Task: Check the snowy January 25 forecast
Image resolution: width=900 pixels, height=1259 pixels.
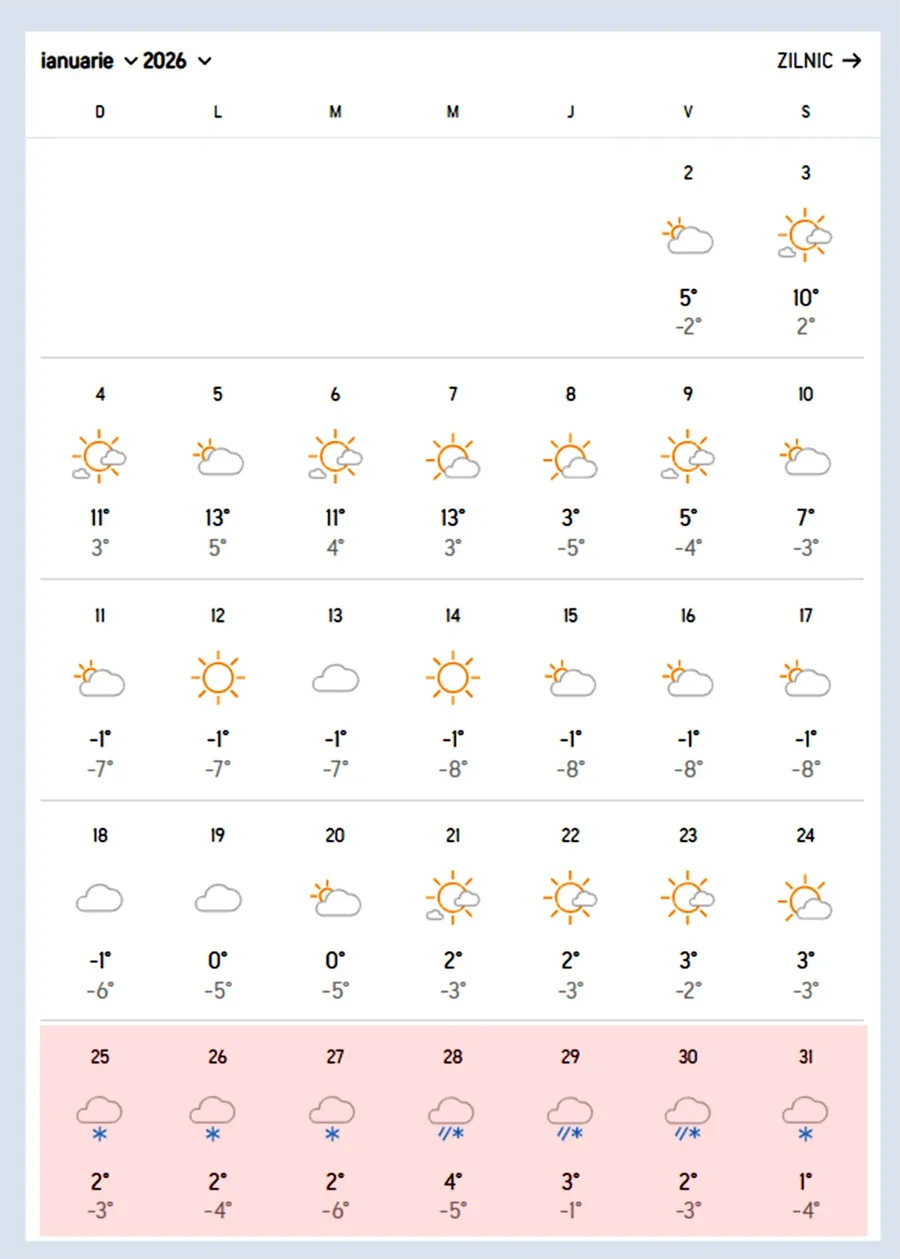Action: coord(100,1130)
